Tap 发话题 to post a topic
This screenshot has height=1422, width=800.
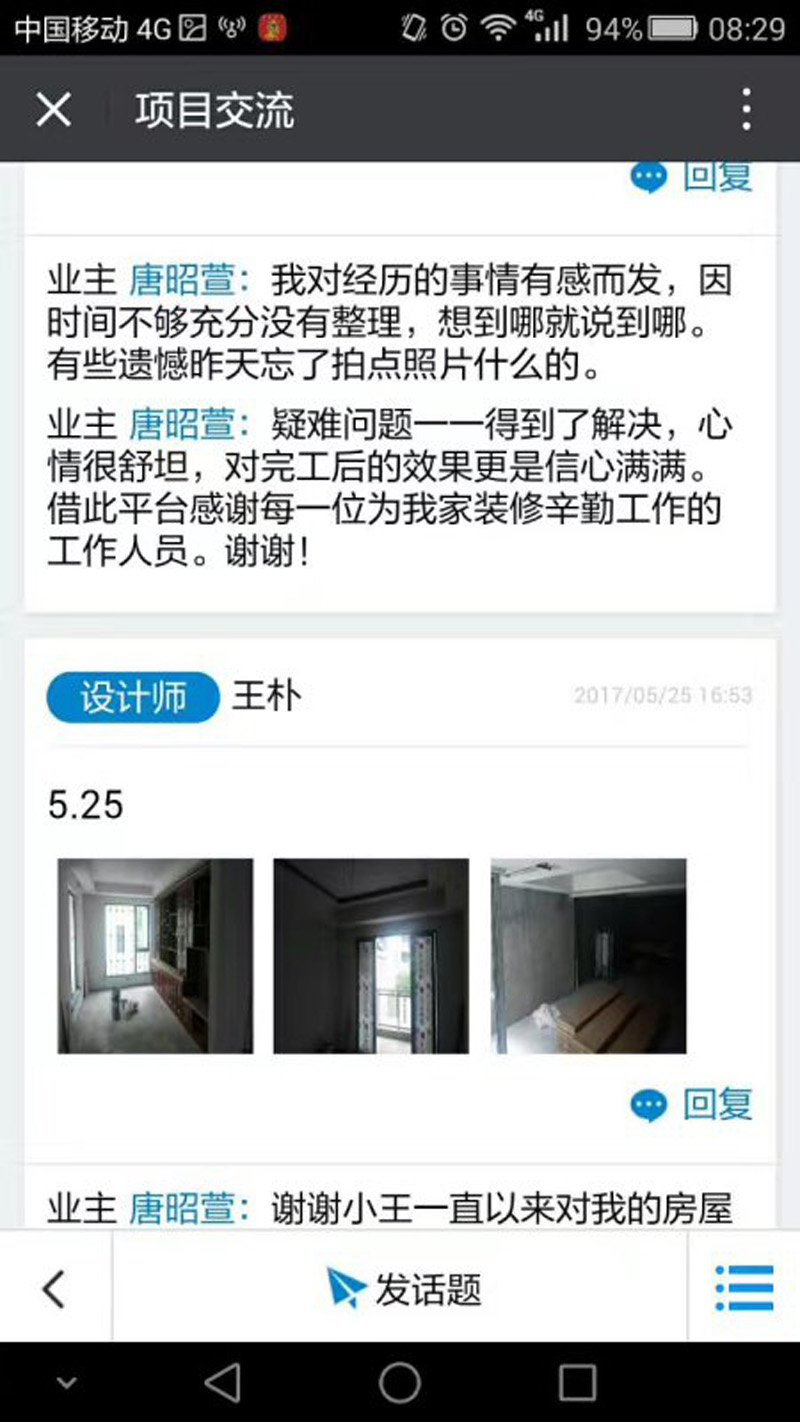404,1288
